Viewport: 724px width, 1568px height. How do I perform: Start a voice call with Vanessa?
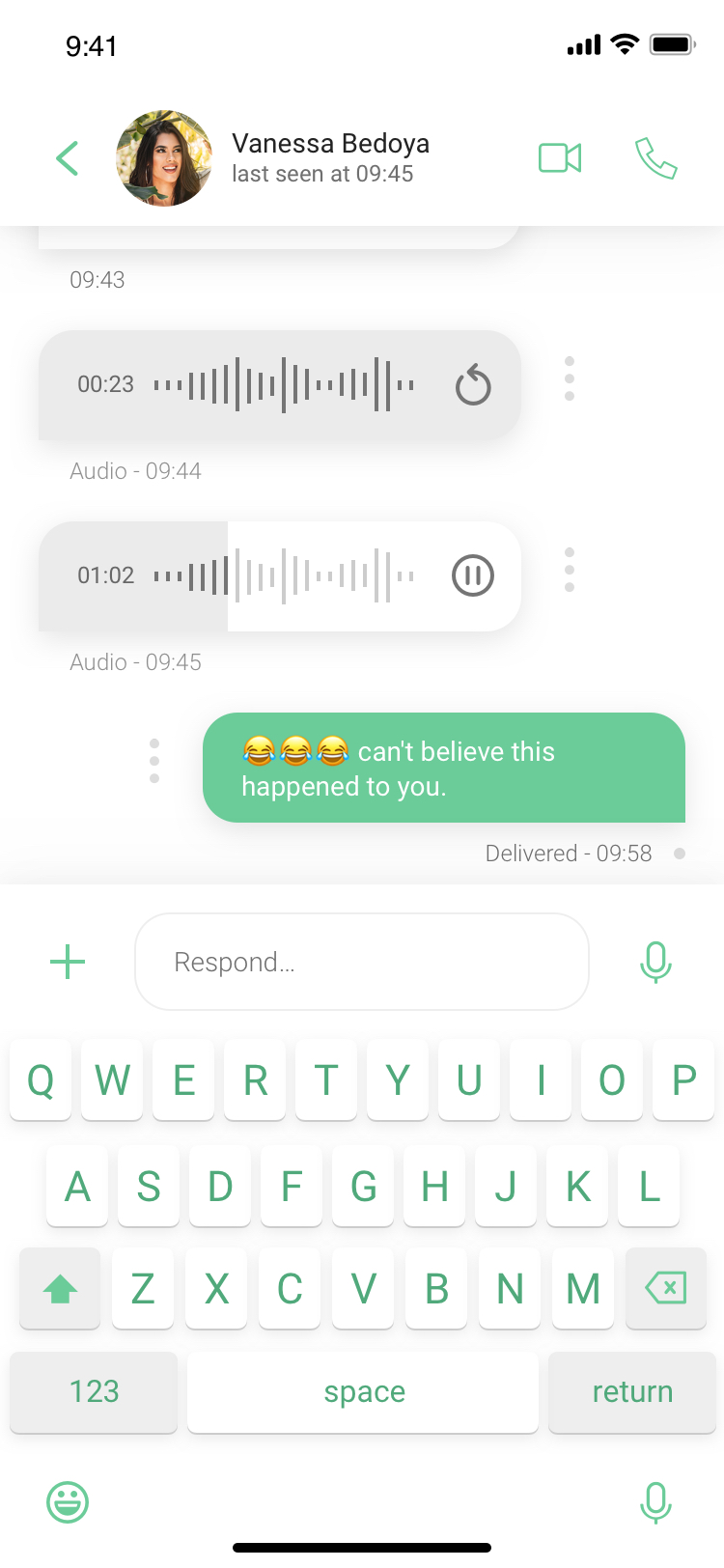click(x=655, y=158)
